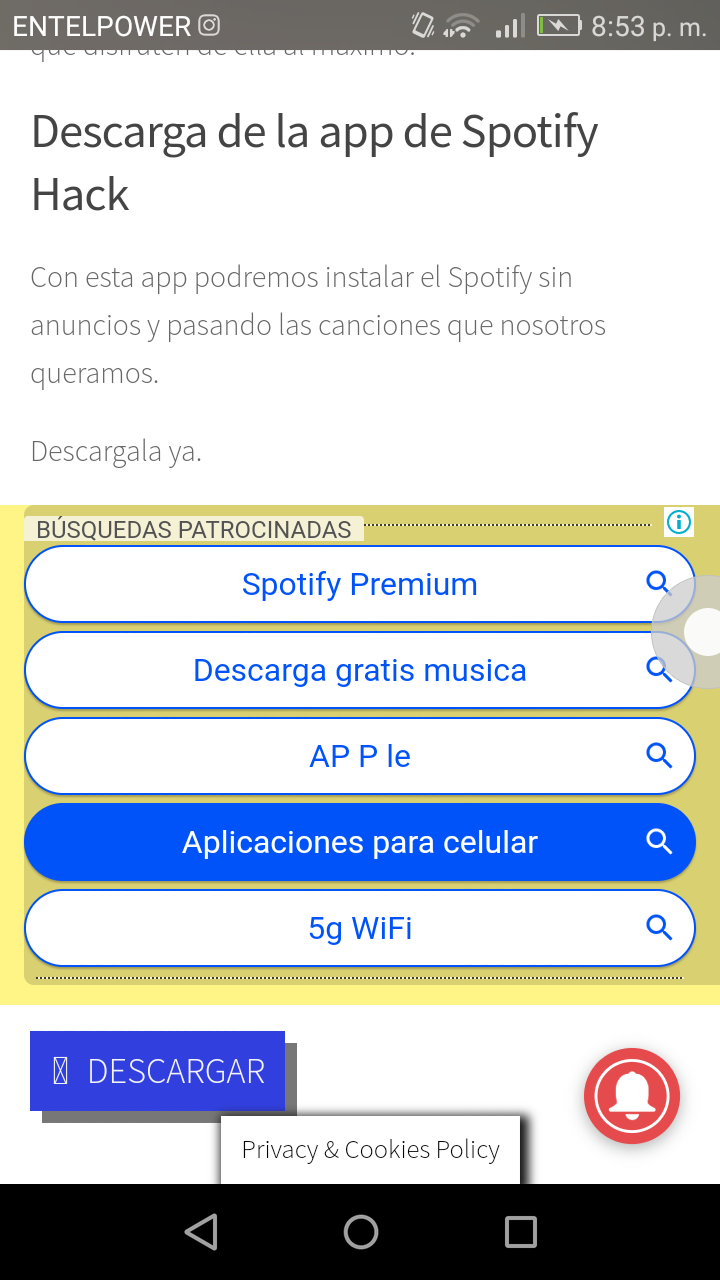Image resolution: width=720 pixels, height=1280 pixels.
Task: Go back using the system back button
Action: point(201,1232)
